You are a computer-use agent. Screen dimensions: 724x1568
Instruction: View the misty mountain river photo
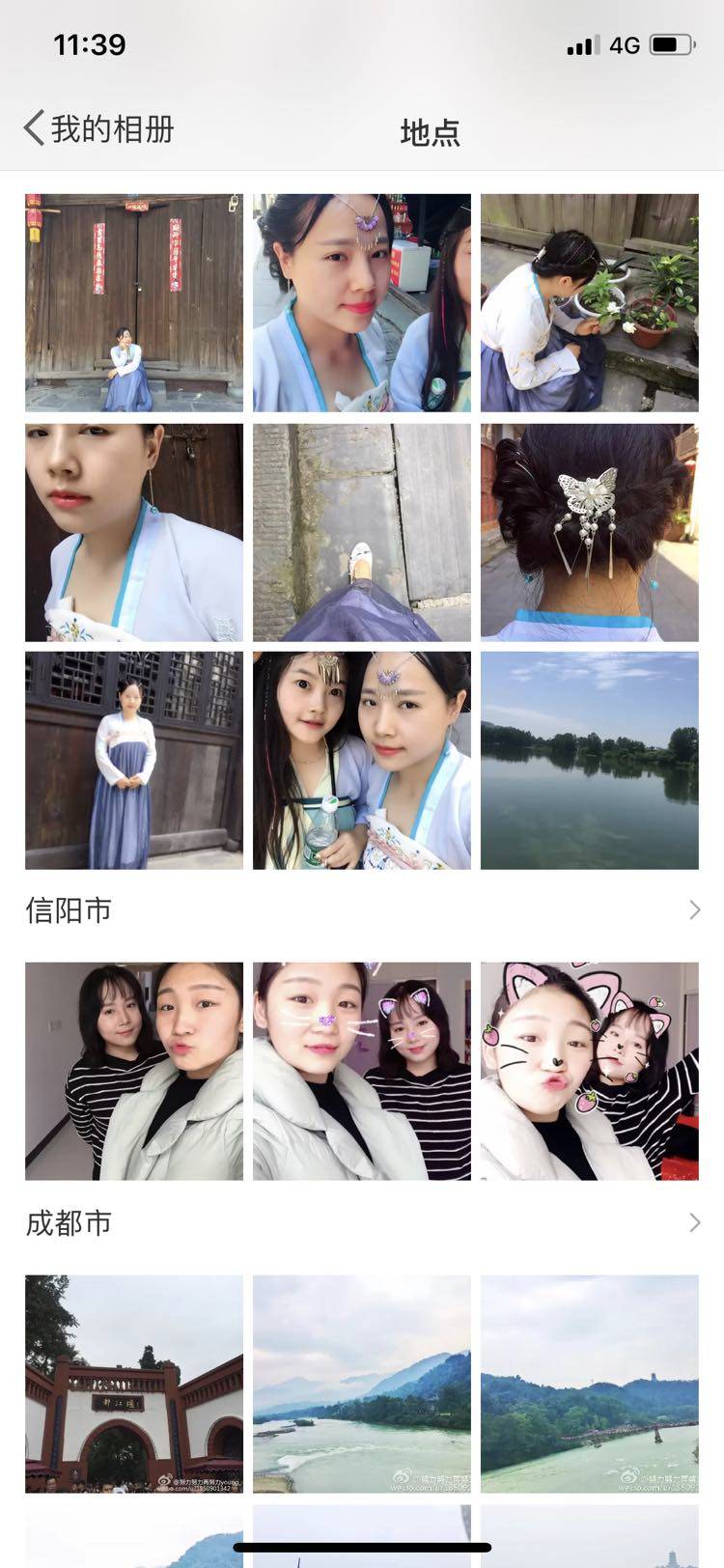pos(362,1384)
